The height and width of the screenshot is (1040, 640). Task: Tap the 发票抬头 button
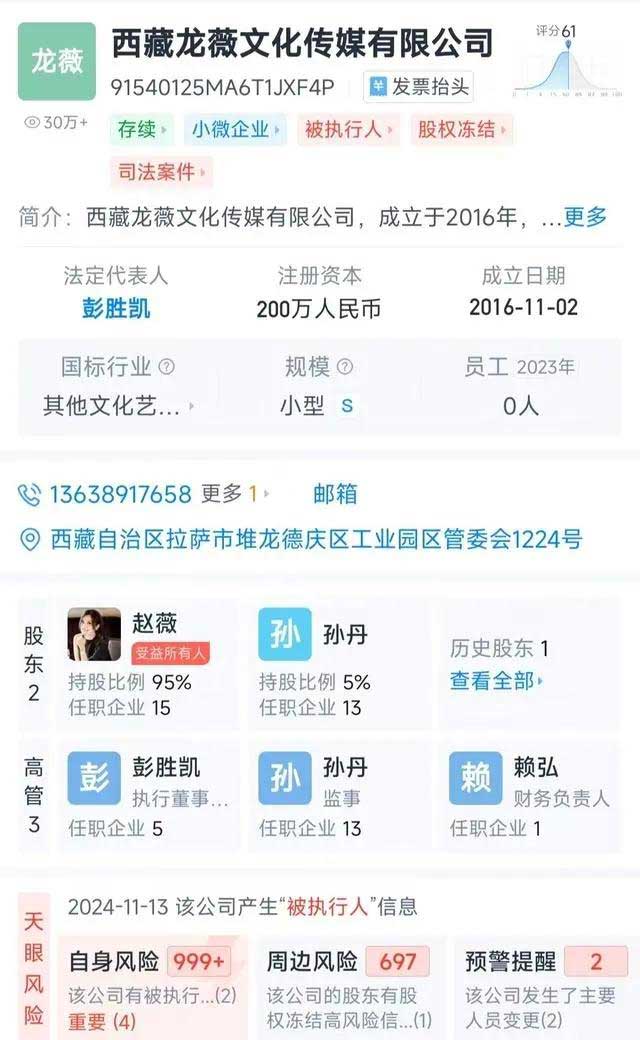(x=417, y=87)
